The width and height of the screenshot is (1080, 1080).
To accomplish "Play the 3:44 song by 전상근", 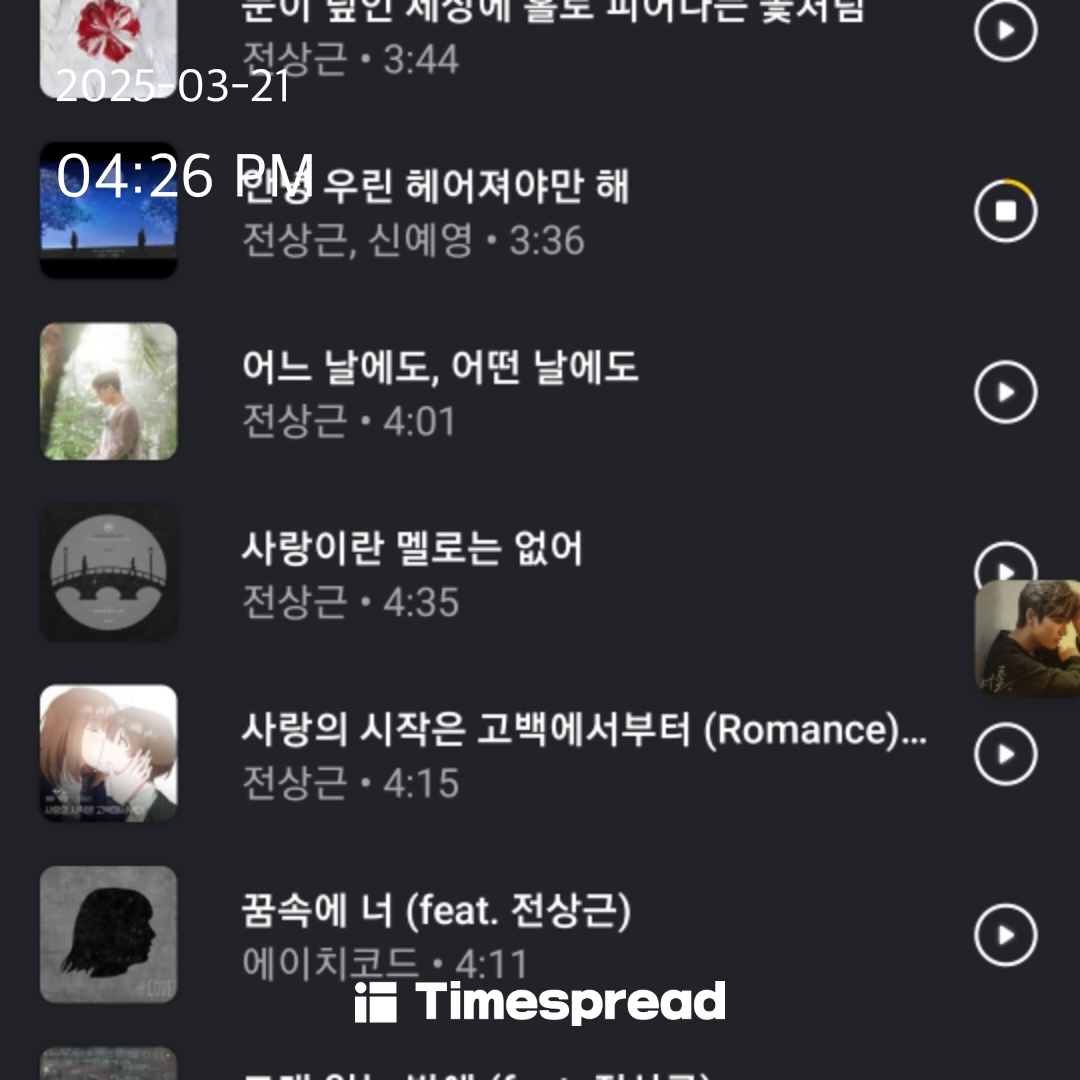I will click(x=1005, y=31).
